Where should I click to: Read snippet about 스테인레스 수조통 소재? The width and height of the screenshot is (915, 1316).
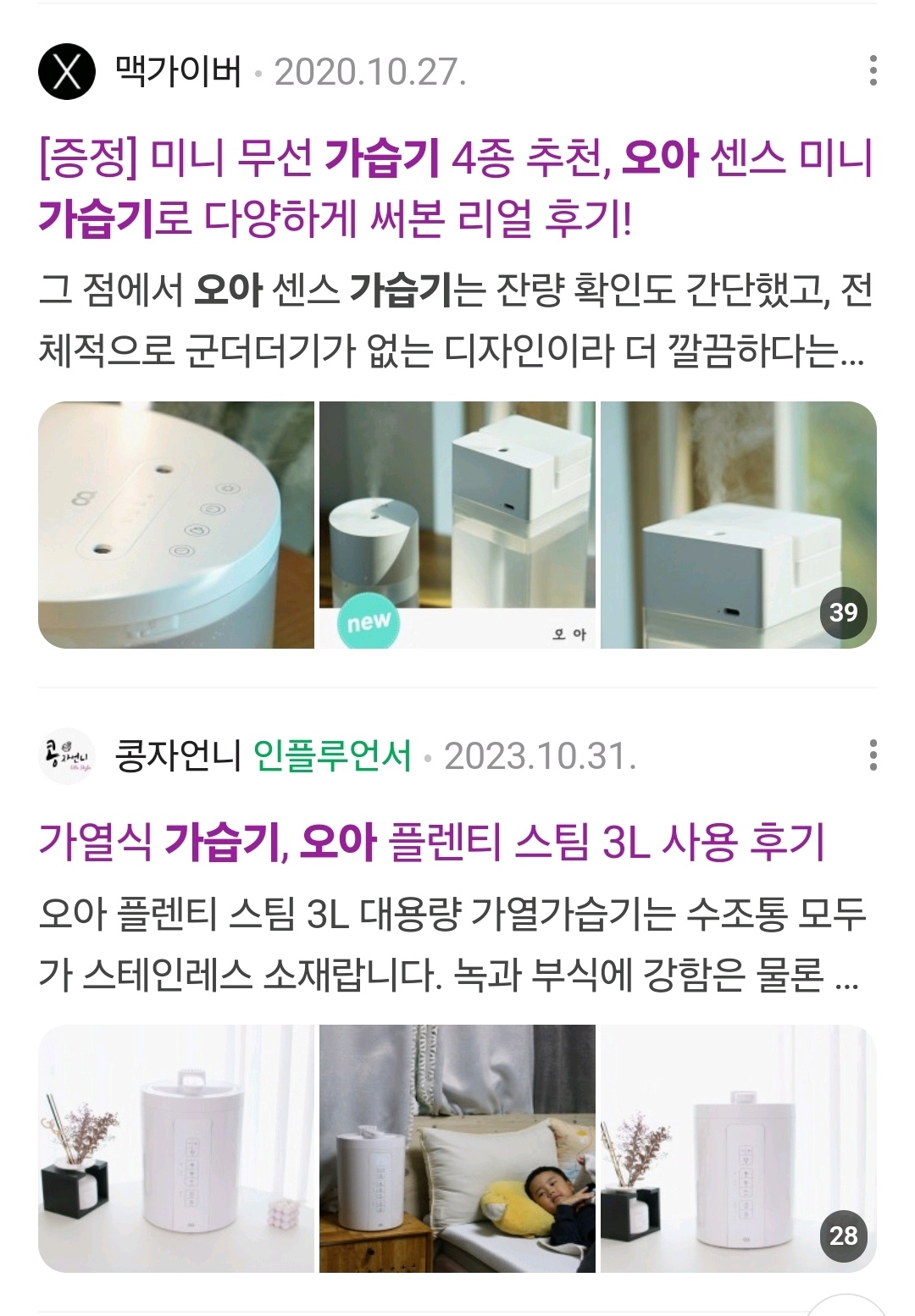click(x=452, y=944)
